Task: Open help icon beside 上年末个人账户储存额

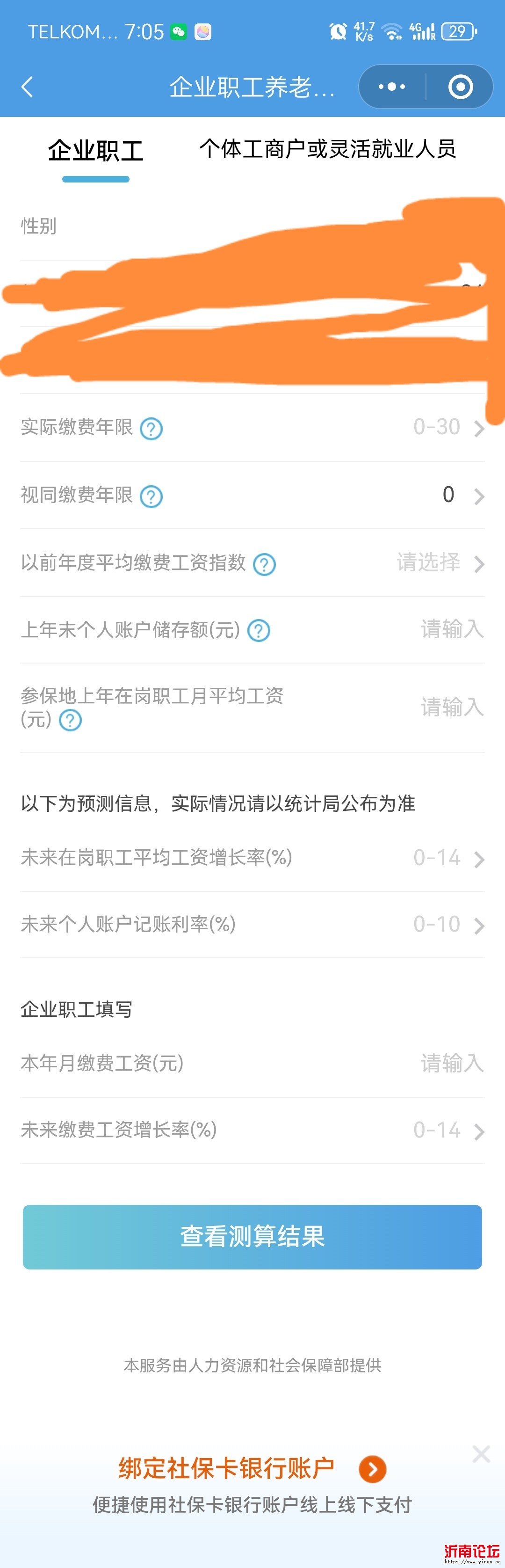Action: 259,631
